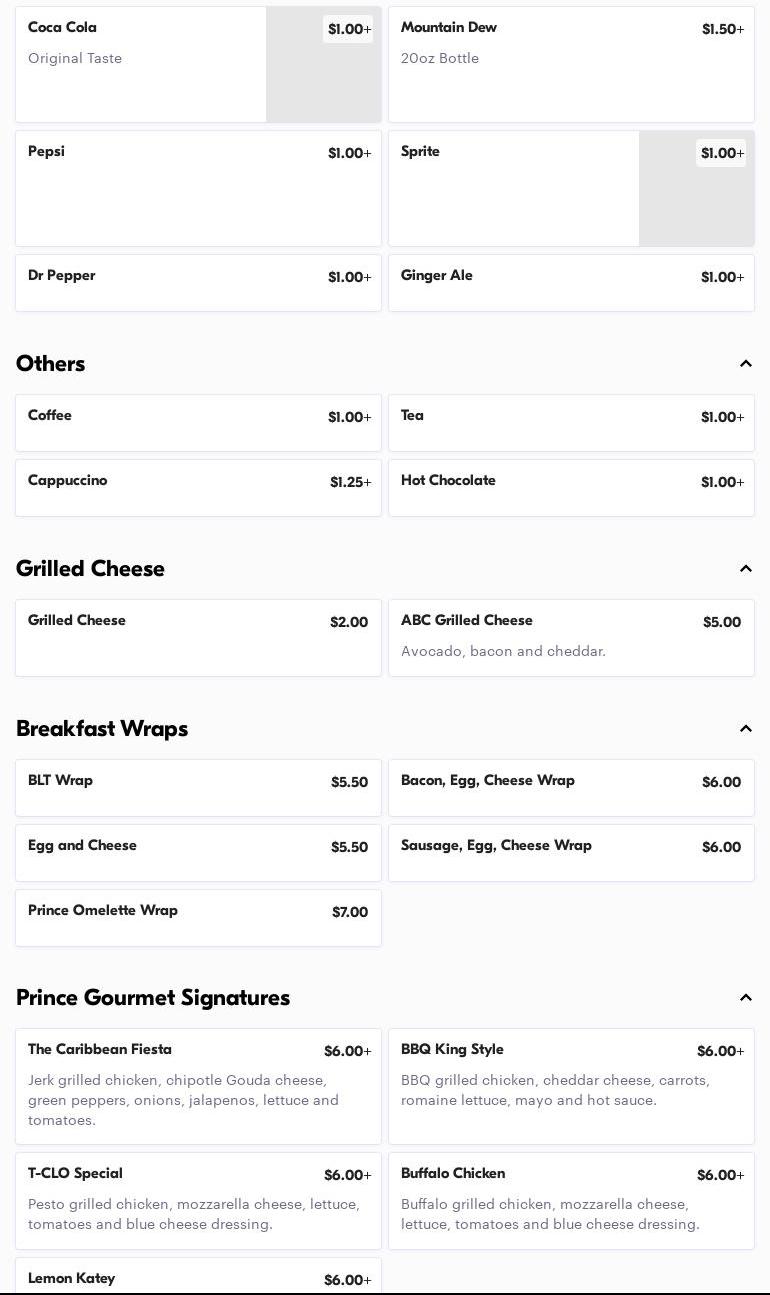The image size is (770, 1295).
Task: Select the plain Grilled Cheese for $2.00
Action: click(198, 638)
